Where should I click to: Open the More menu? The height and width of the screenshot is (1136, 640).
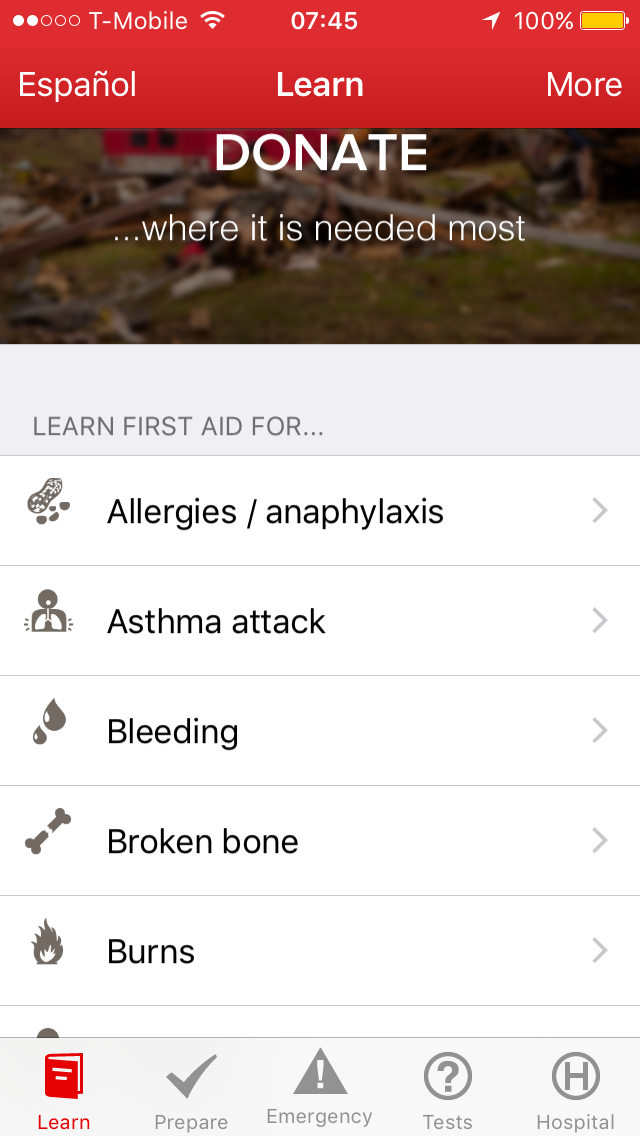(x=584, y=85)
